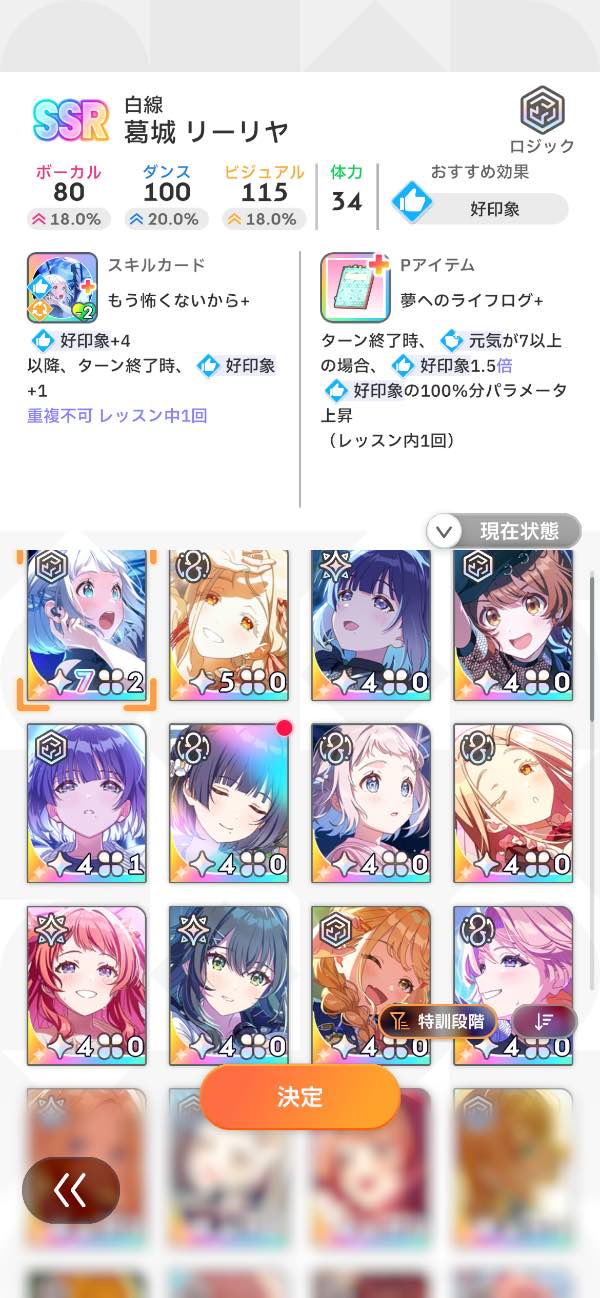600x1298 pixels.
Task: Open the もう怖くないから+ skill card icon
Action: click(x=62, y=287)
